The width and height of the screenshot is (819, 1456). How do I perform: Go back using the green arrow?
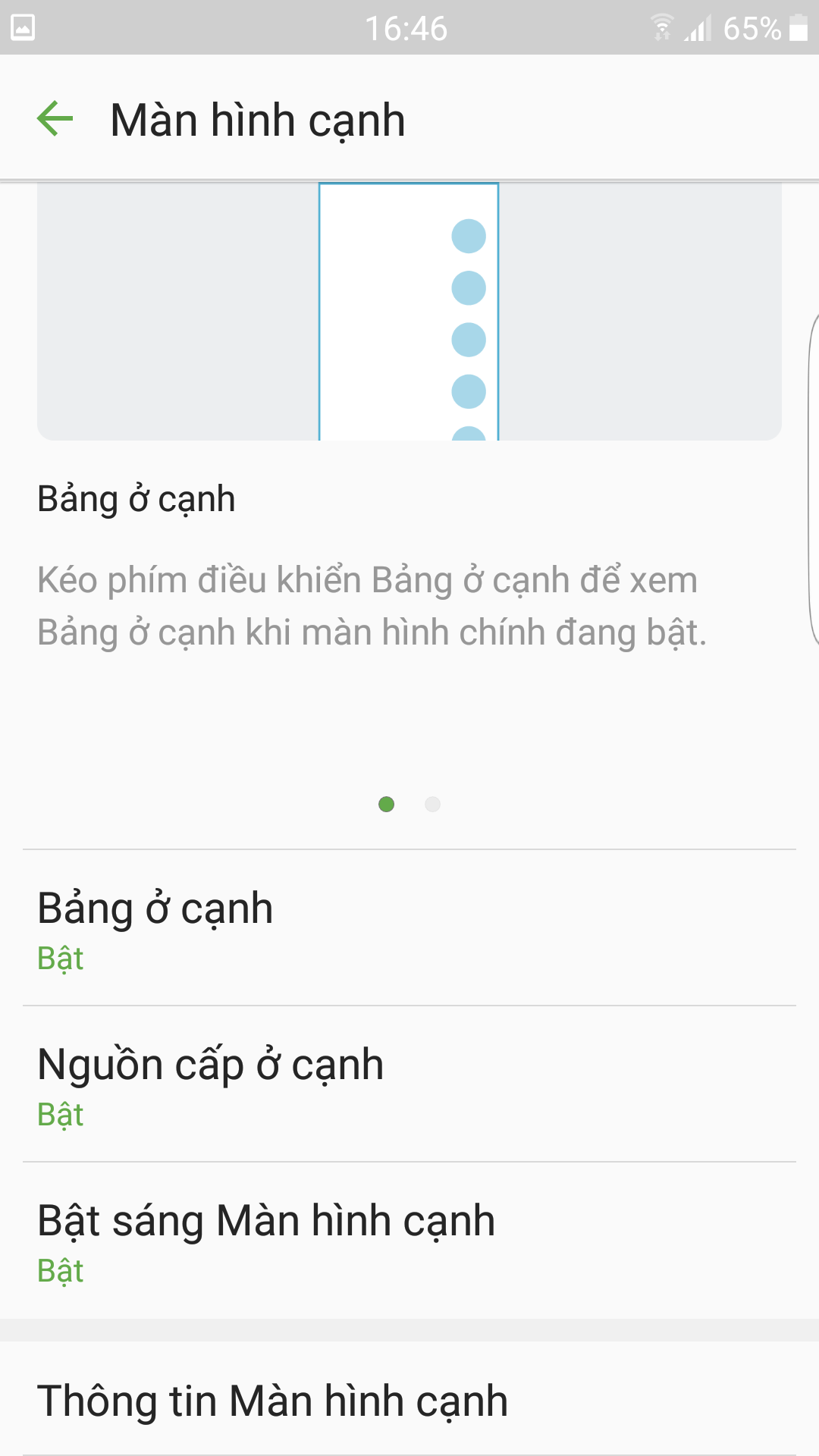(x=55, y=119)
